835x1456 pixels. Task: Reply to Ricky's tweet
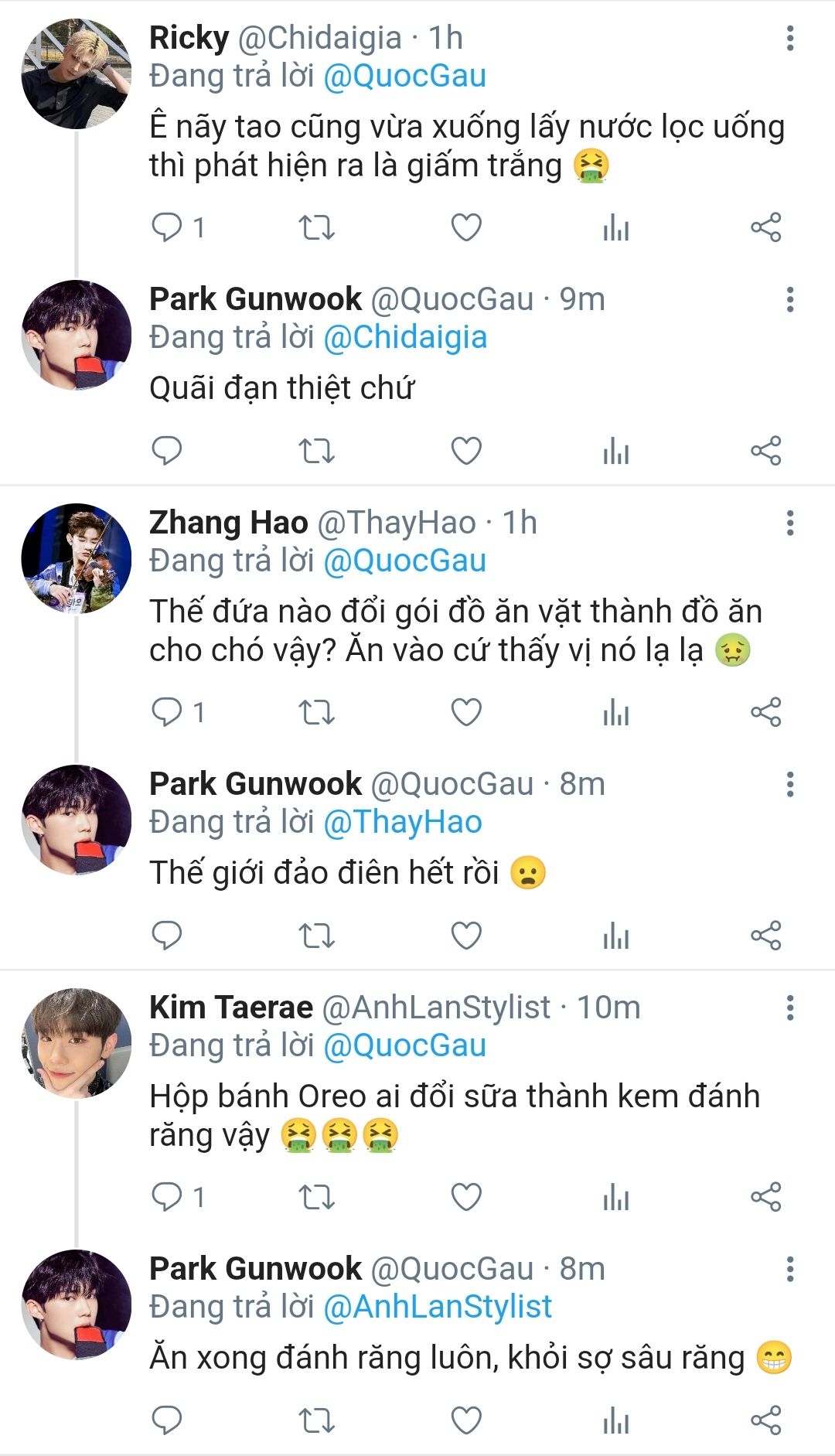tap(166, 227)
